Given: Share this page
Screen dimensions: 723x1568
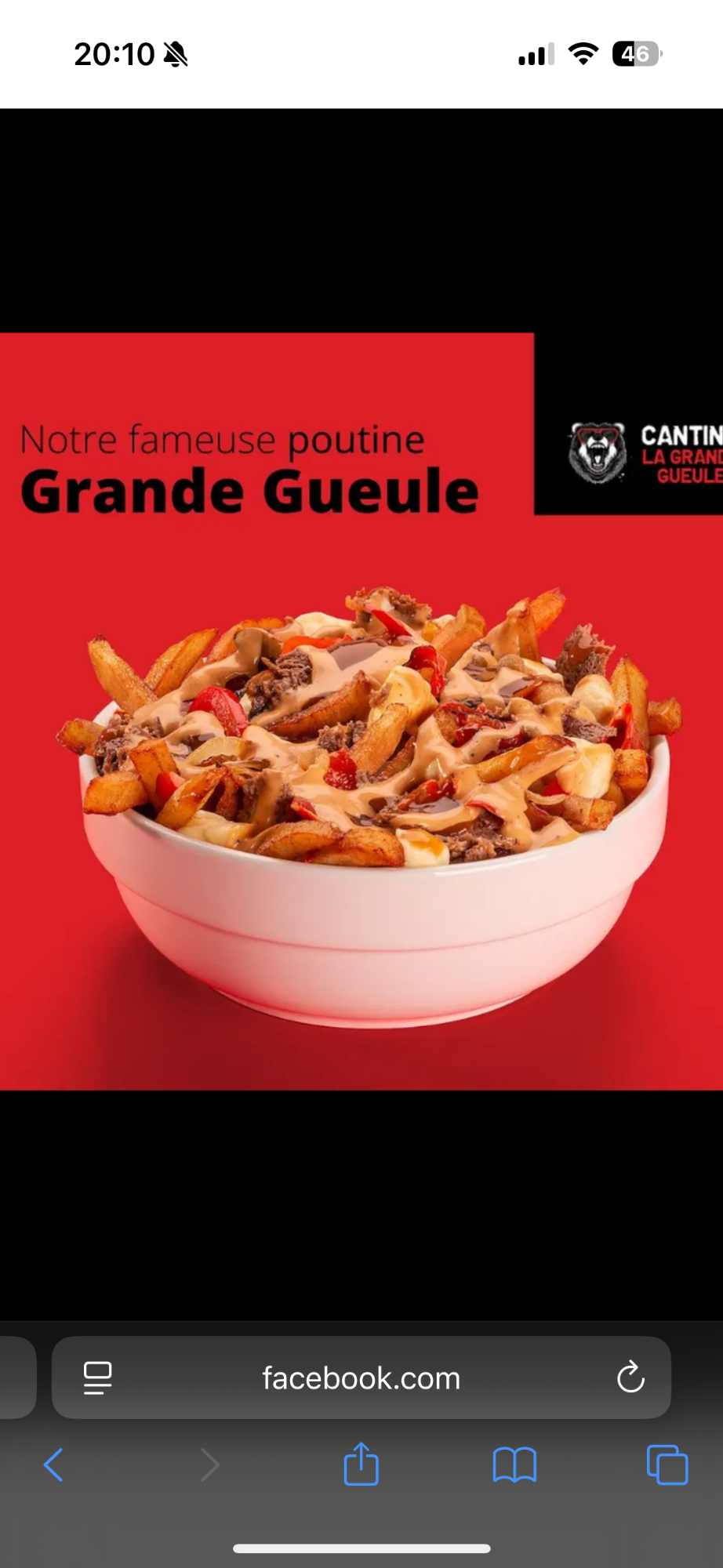Looking at the screenshot, I should [361, 1464].
